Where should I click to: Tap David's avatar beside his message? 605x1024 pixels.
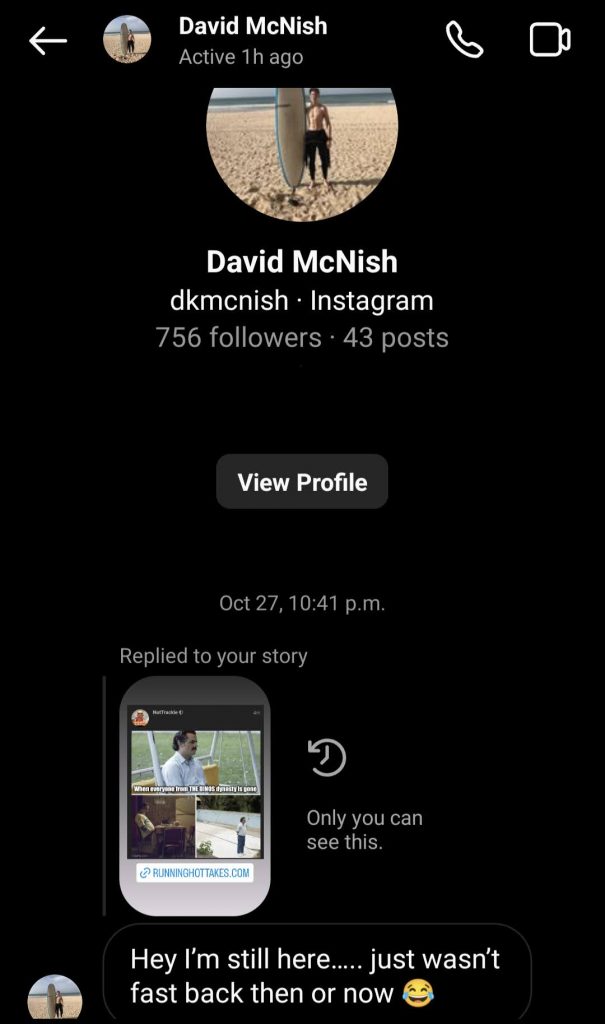click(55, 999)
